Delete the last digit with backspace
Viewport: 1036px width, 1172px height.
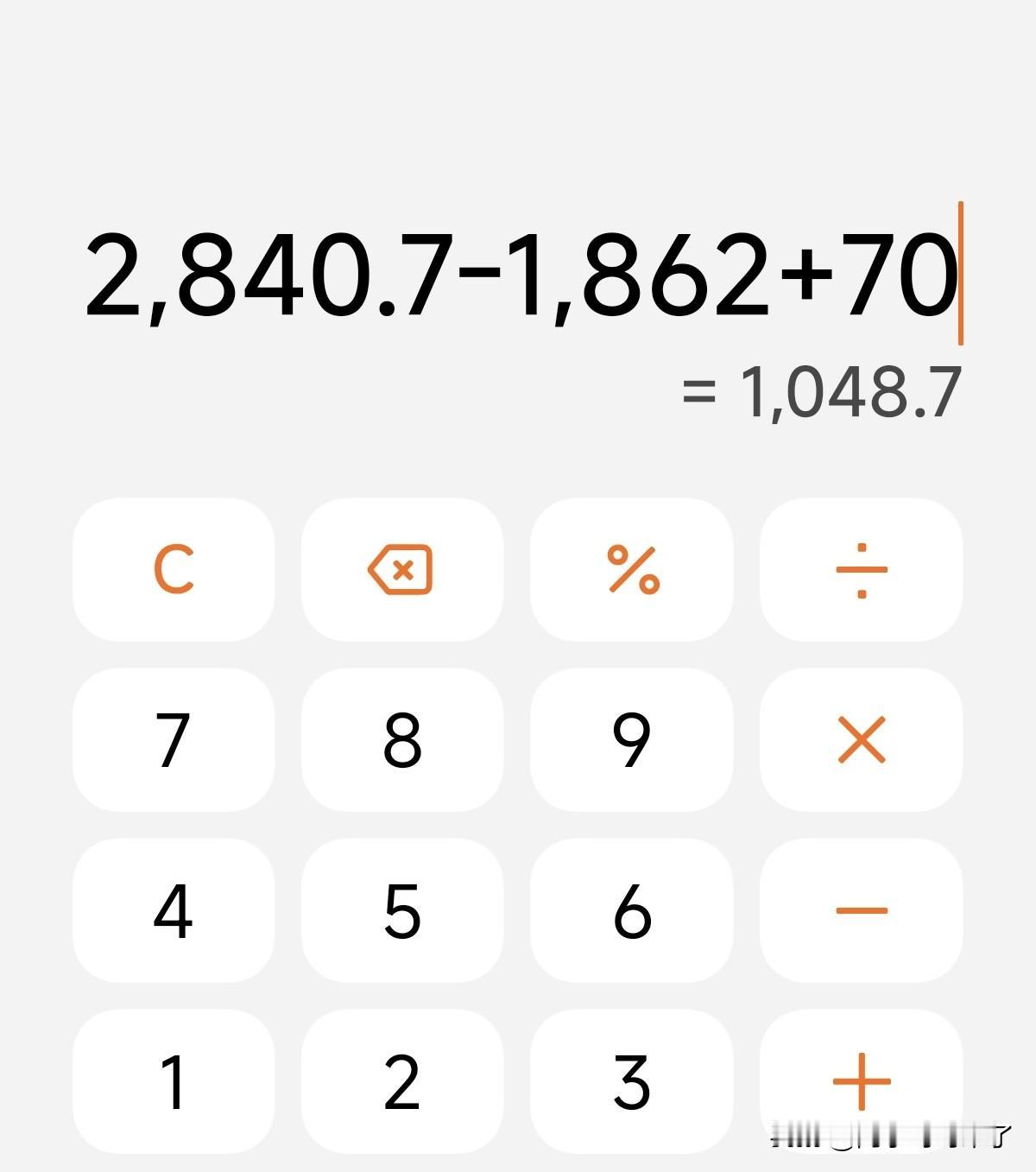[402, 569]
